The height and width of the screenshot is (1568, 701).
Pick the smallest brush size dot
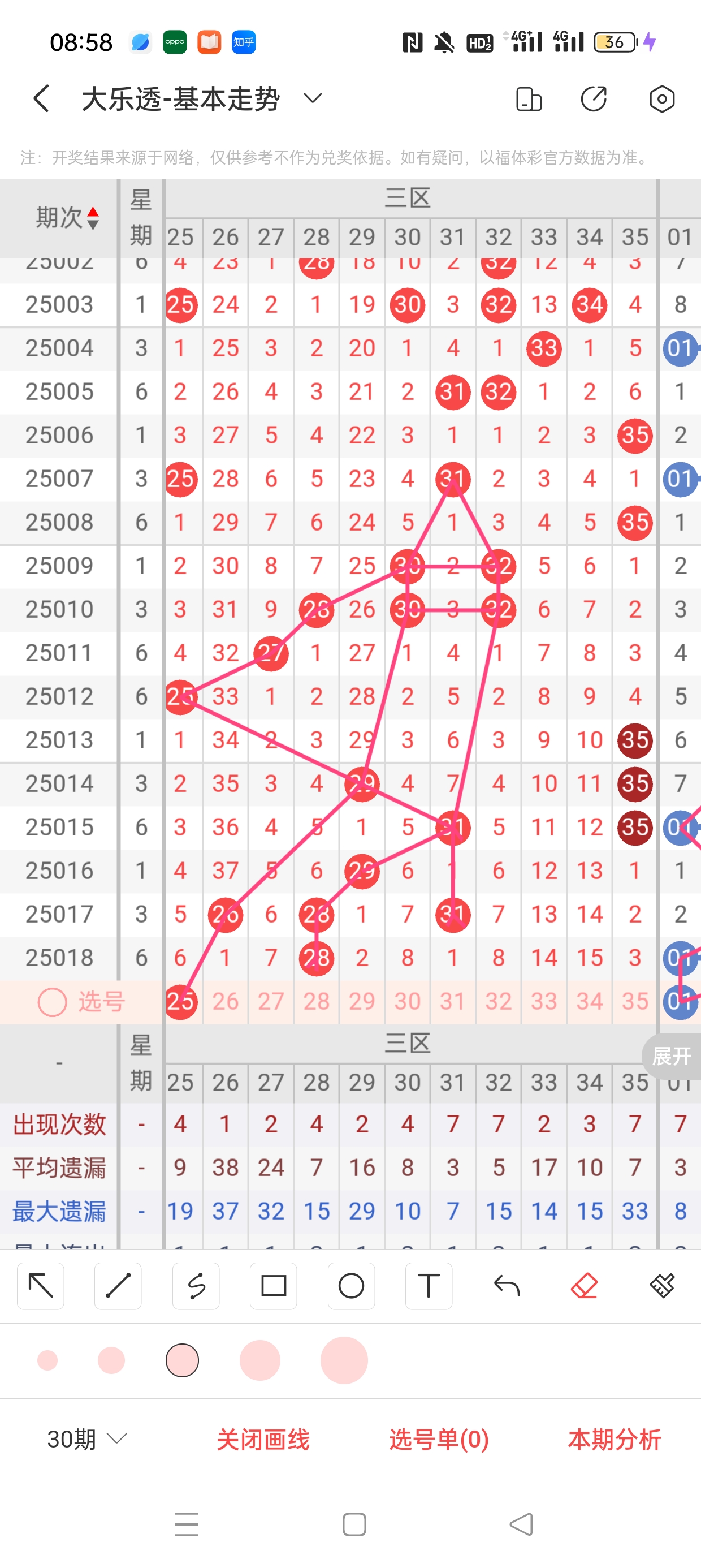47,1360
